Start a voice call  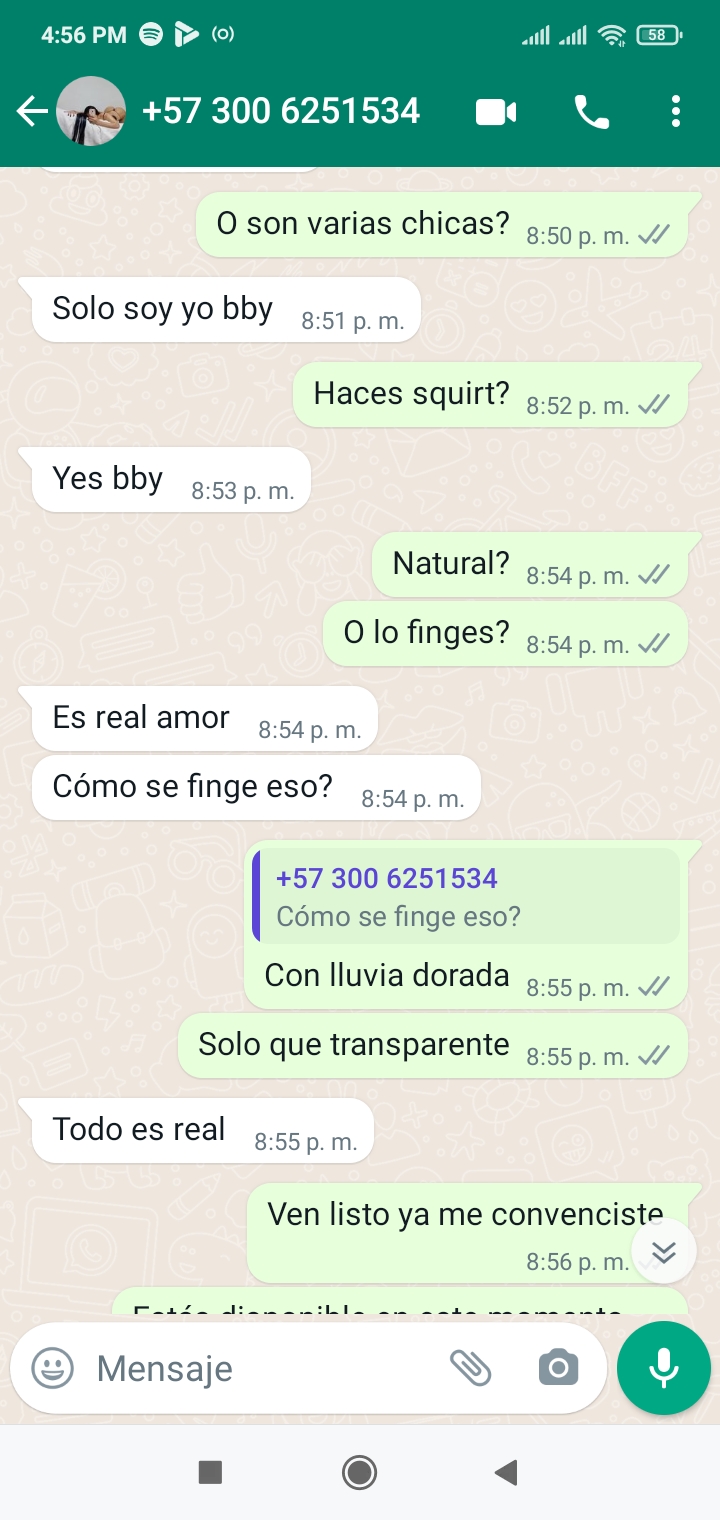(591, 111)
